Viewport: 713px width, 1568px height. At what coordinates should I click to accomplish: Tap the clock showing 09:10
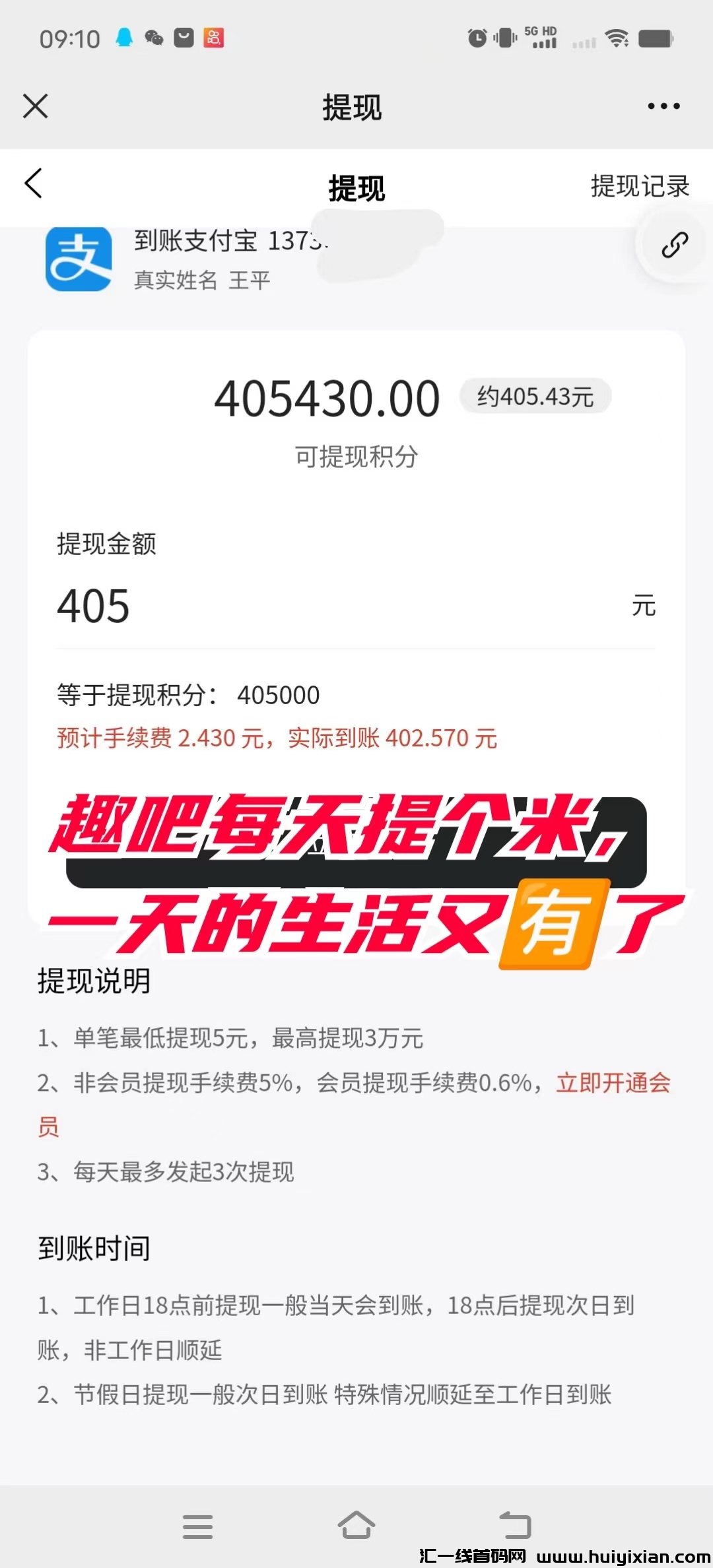pos(69,38)
